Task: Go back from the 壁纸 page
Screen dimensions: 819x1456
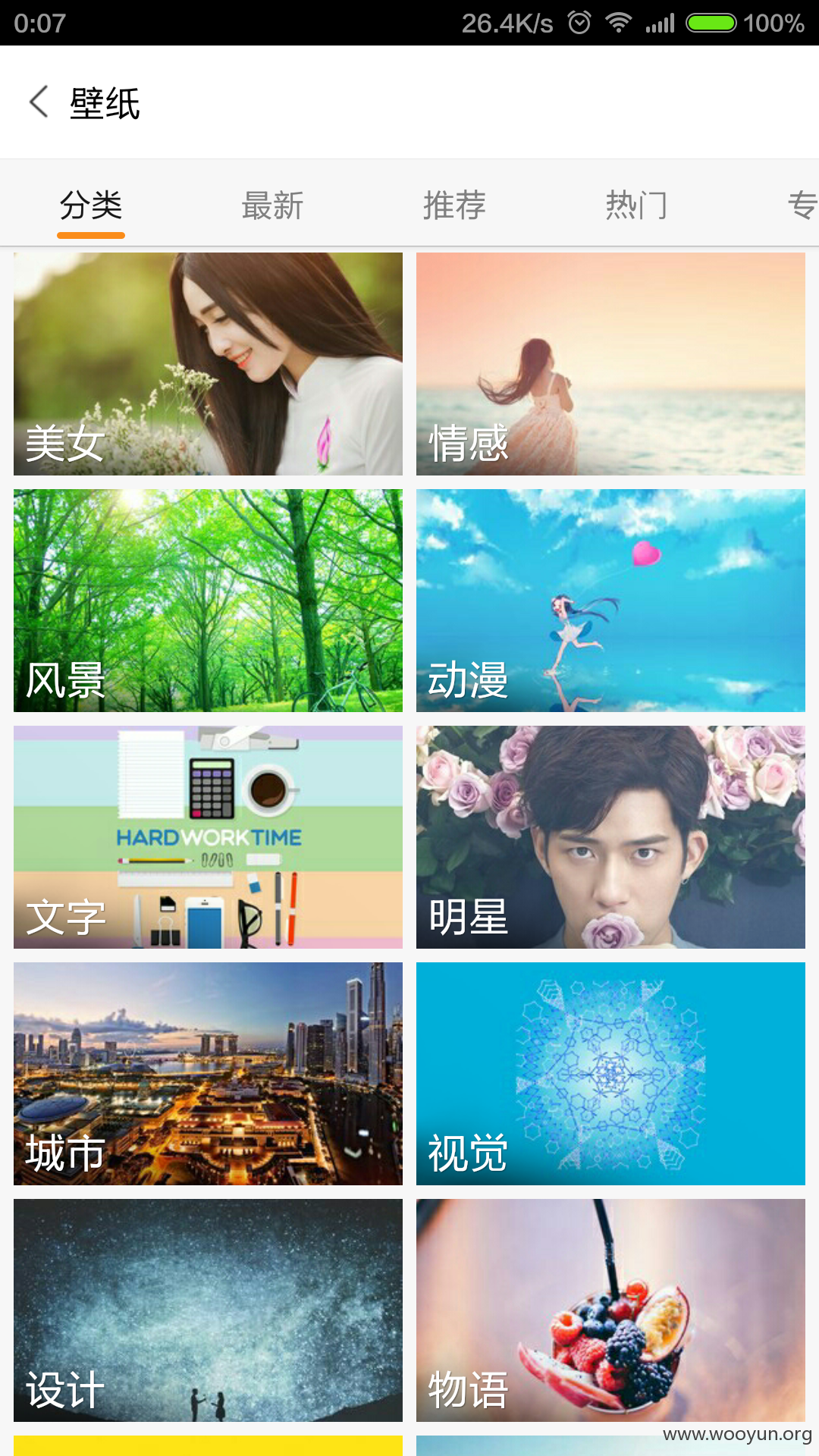Action: [x=39, y=102]
